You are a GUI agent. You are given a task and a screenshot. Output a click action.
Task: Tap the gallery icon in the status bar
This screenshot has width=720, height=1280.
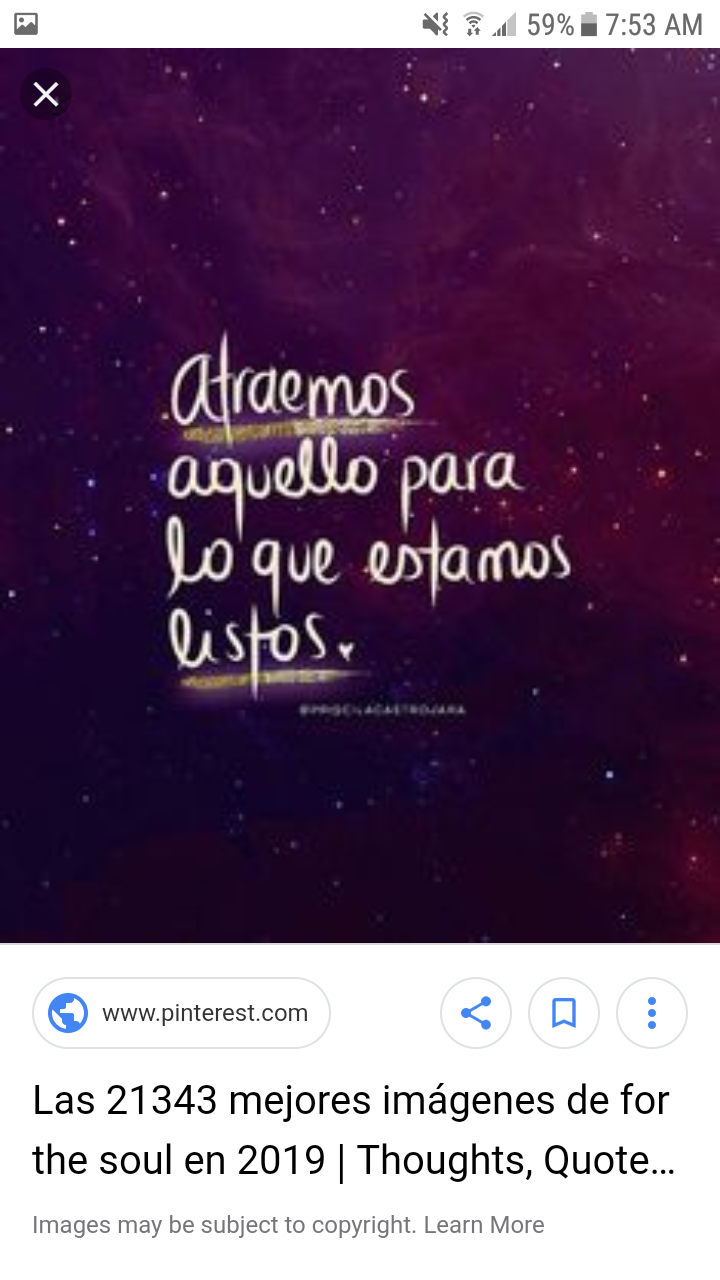pyautogui.click(x=25, y=22)
